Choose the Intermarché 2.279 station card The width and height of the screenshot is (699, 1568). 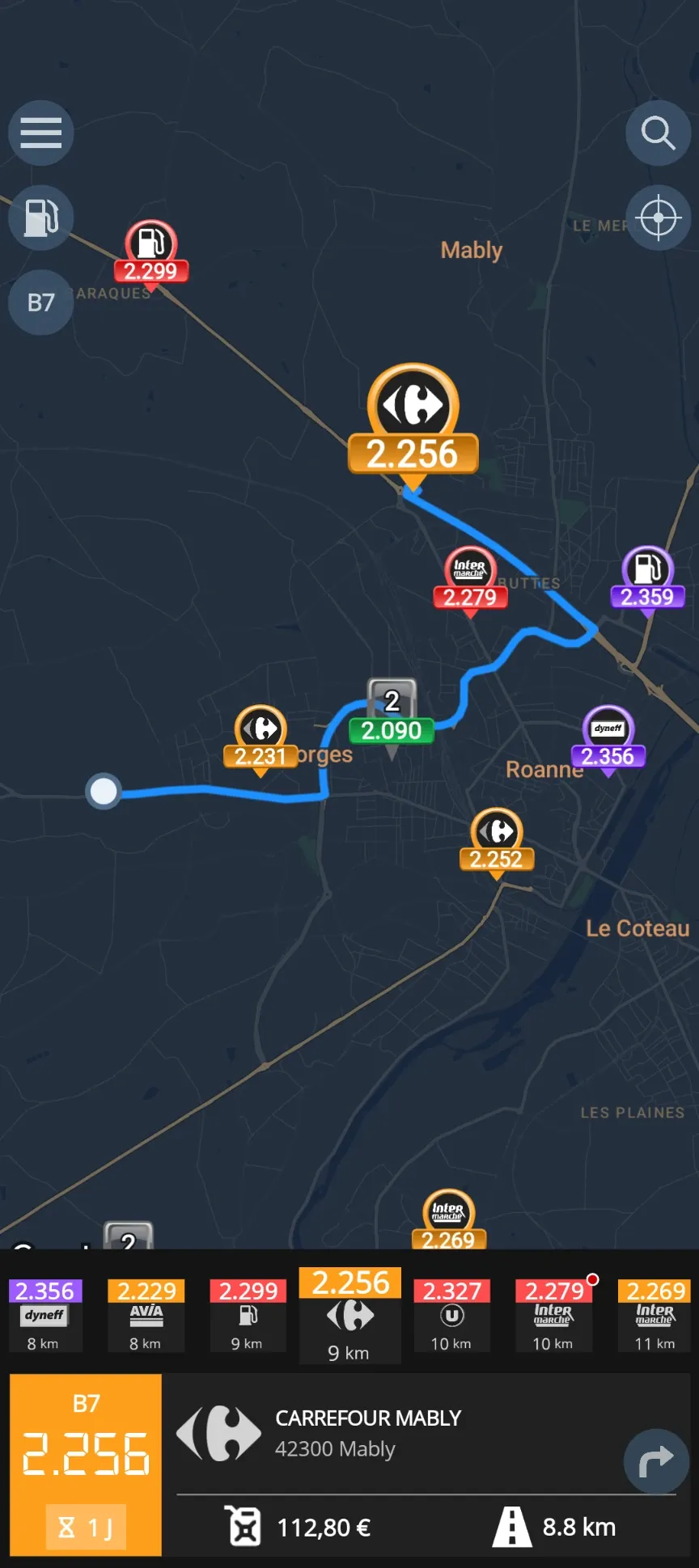click(553, 1314)
